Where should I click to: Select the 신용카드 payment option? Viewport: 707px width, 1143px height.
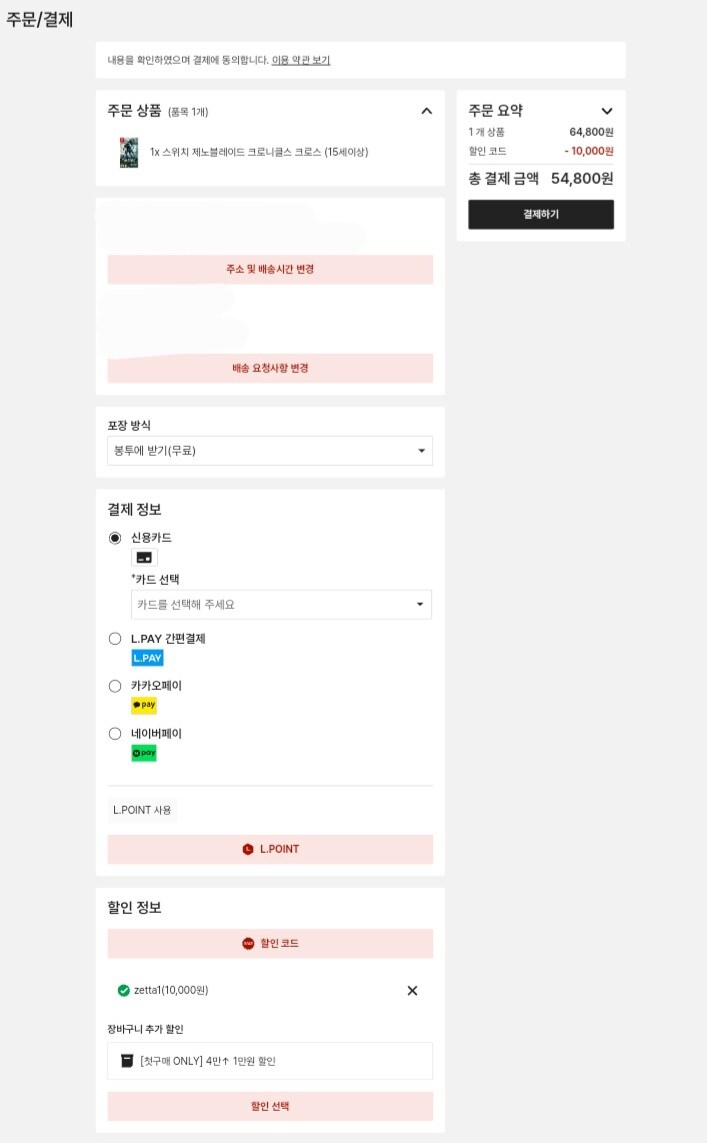(x=115, y=538)
